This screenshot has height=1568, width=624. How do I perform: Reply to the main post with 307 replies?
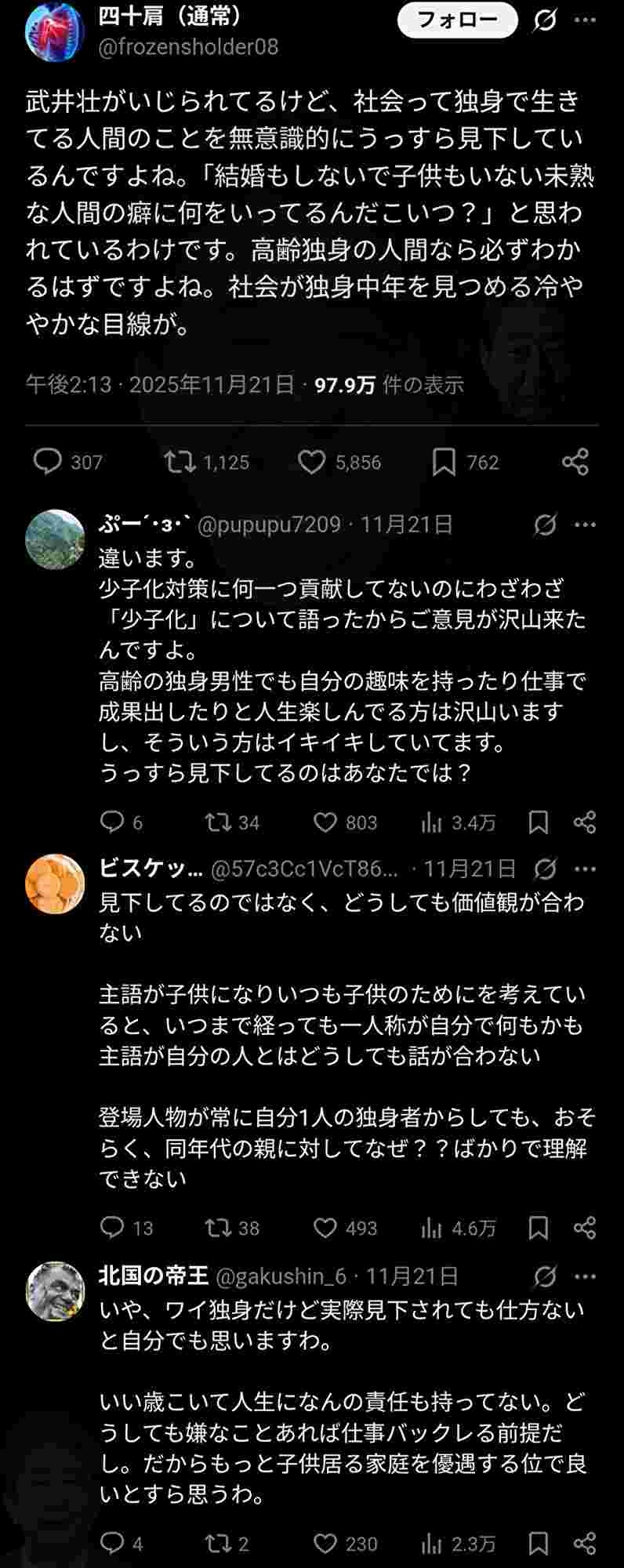[48, 462]
